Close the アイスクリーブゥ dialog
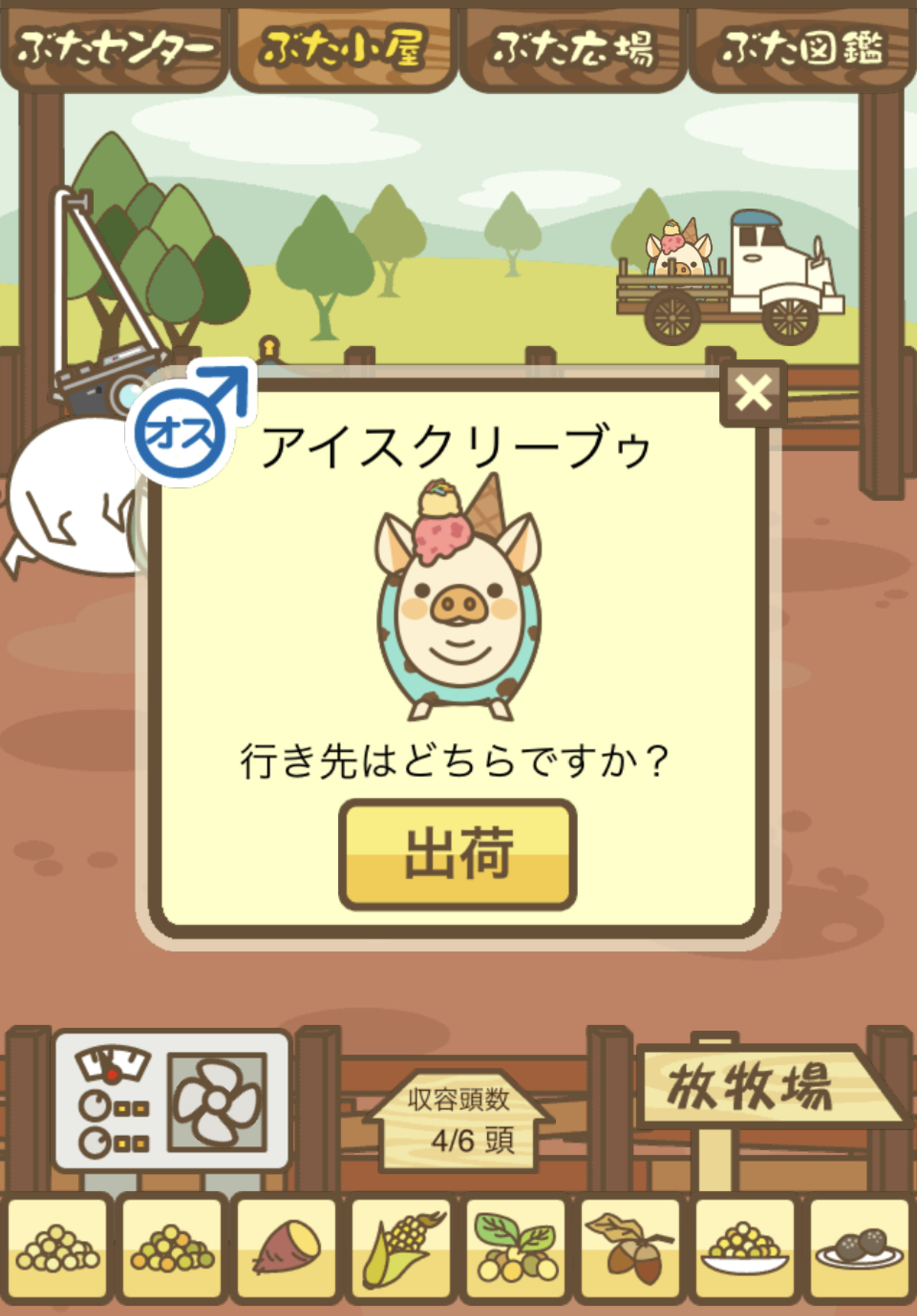Screen dimensions: 917x1316 click(752, 393)
